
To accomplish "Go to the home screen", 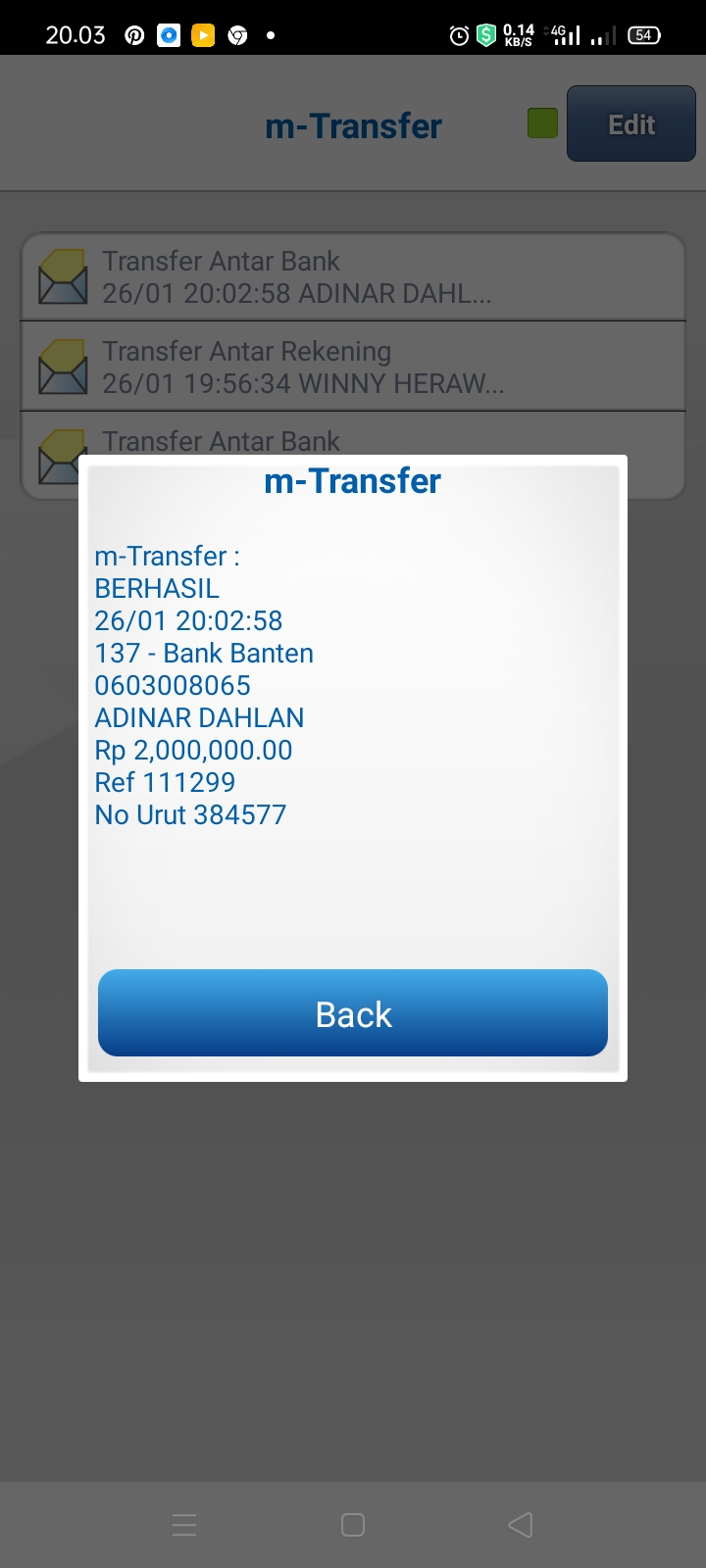I will pyautogui.click(x=353, y=1525).
